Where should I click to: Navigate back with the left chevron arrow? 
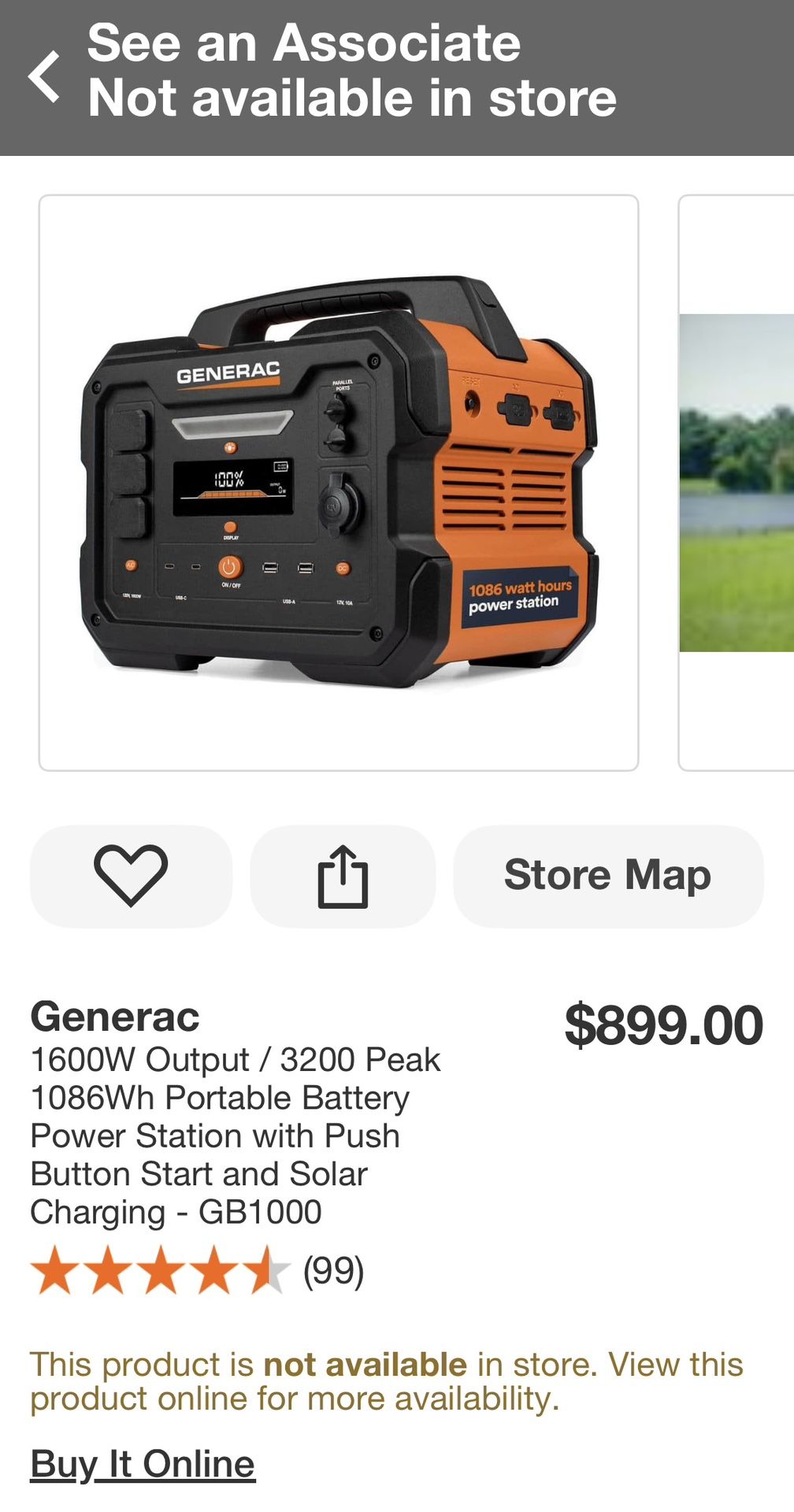46,75
